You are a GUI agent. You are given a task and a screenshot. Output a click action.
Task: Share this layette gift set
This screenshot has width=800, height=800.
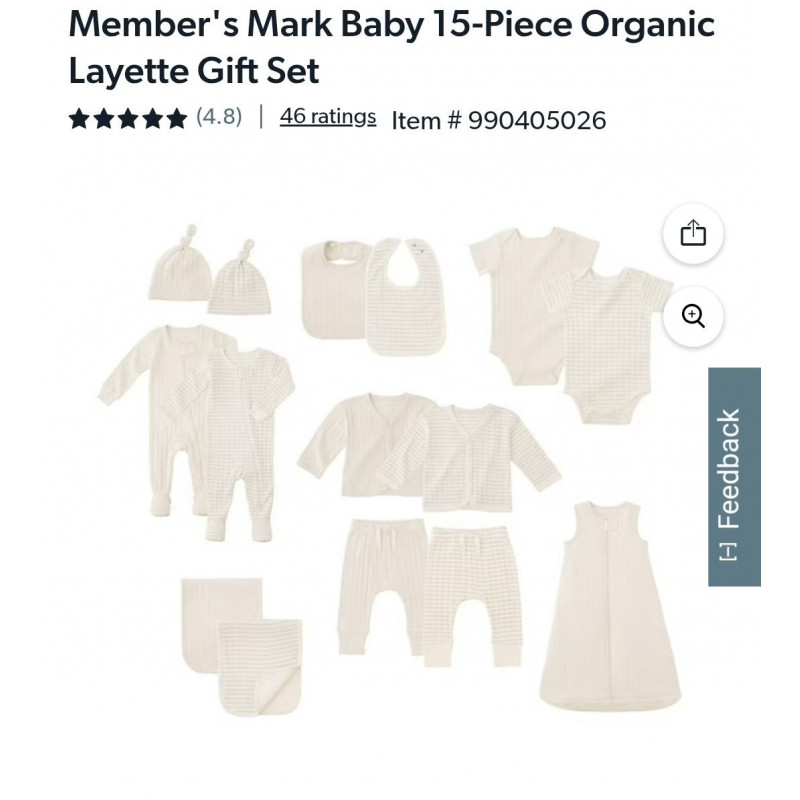point(693,233)
